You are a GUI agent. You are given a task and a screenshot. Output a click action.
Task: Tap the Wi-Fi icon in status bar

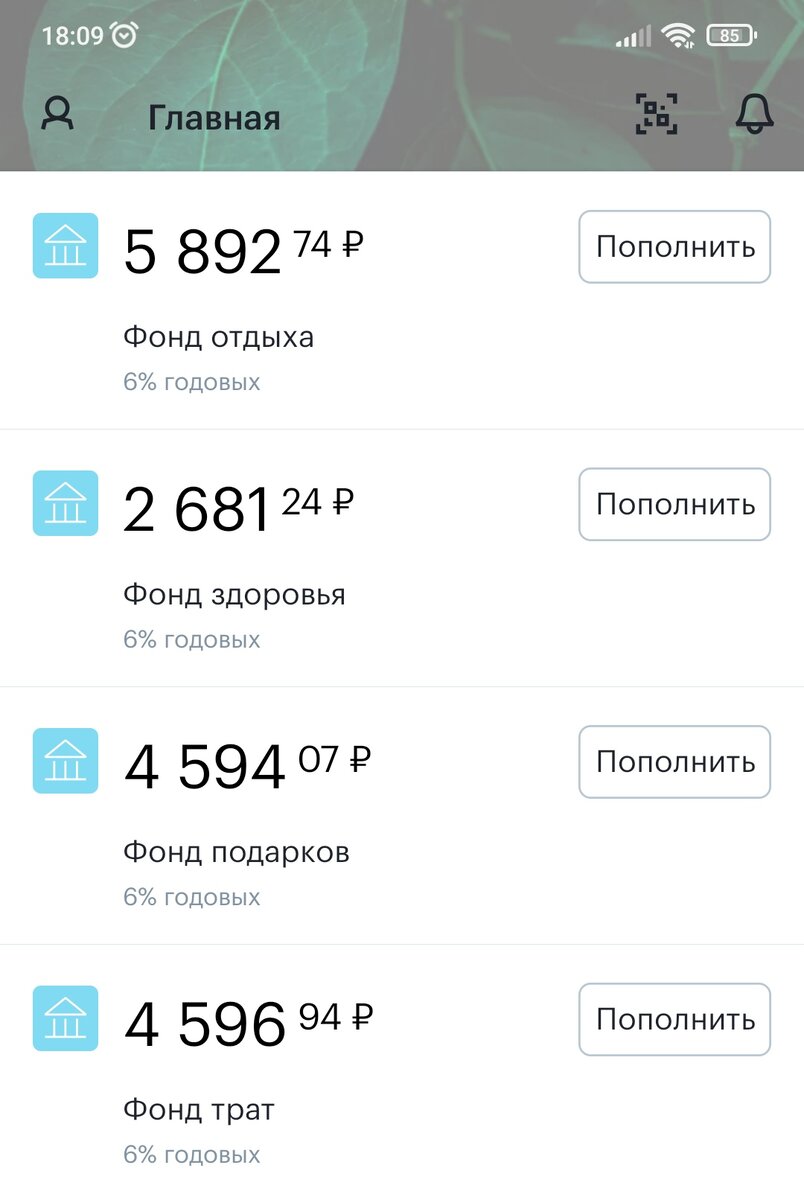click(681, 33)
